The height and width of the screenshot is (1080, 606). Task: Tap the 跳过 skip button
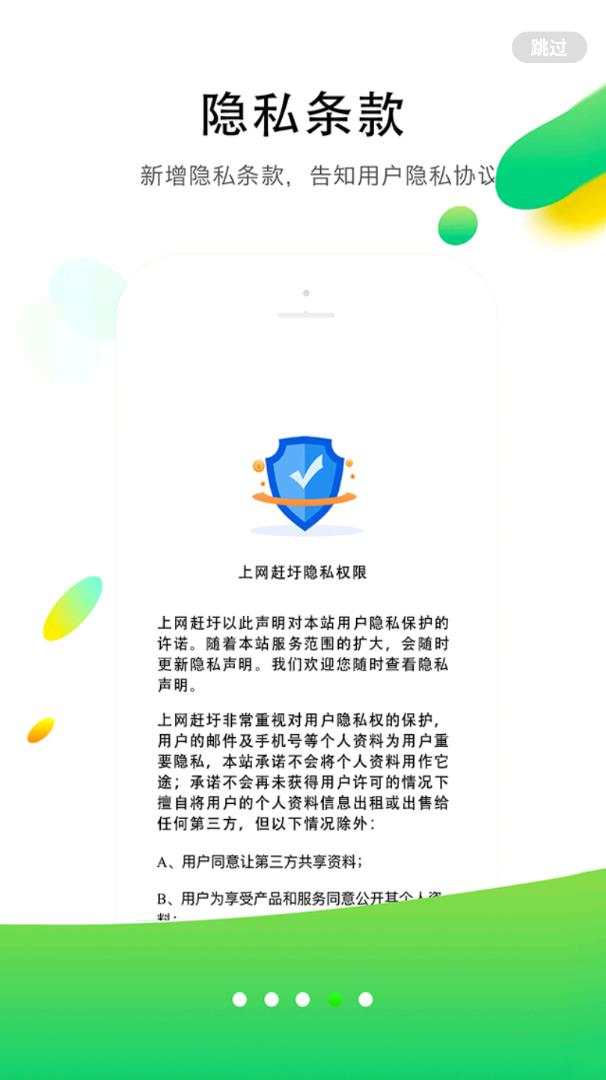pos(549,47)
